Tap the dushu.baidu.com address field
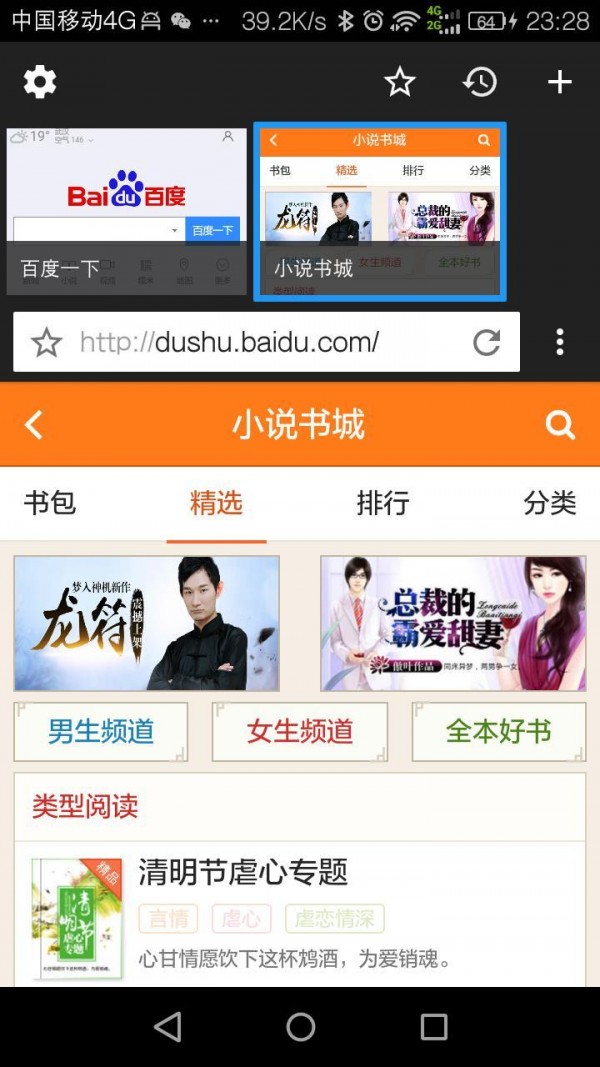 click(x=260, y=343)
